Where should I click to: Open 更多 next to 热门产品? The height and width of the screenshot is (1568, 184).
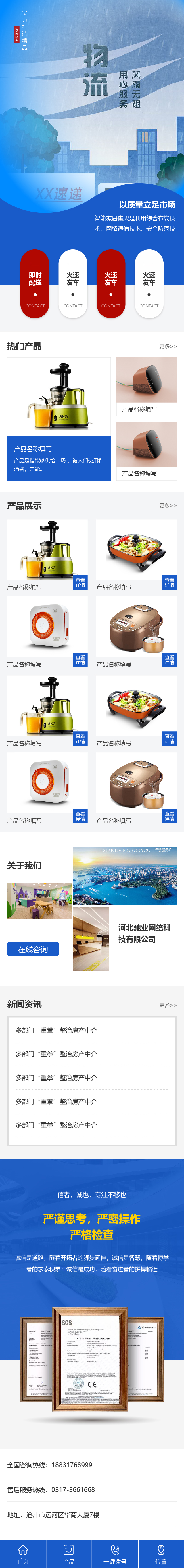tap(168, 346)
